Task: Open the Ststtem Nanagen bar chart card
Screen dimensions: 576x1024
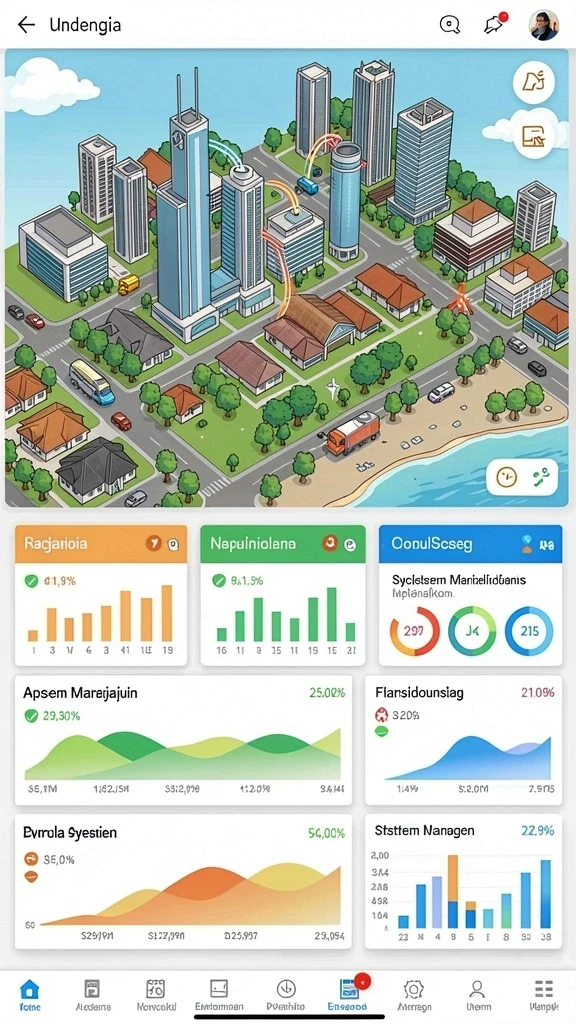Action: pos(464,881)
